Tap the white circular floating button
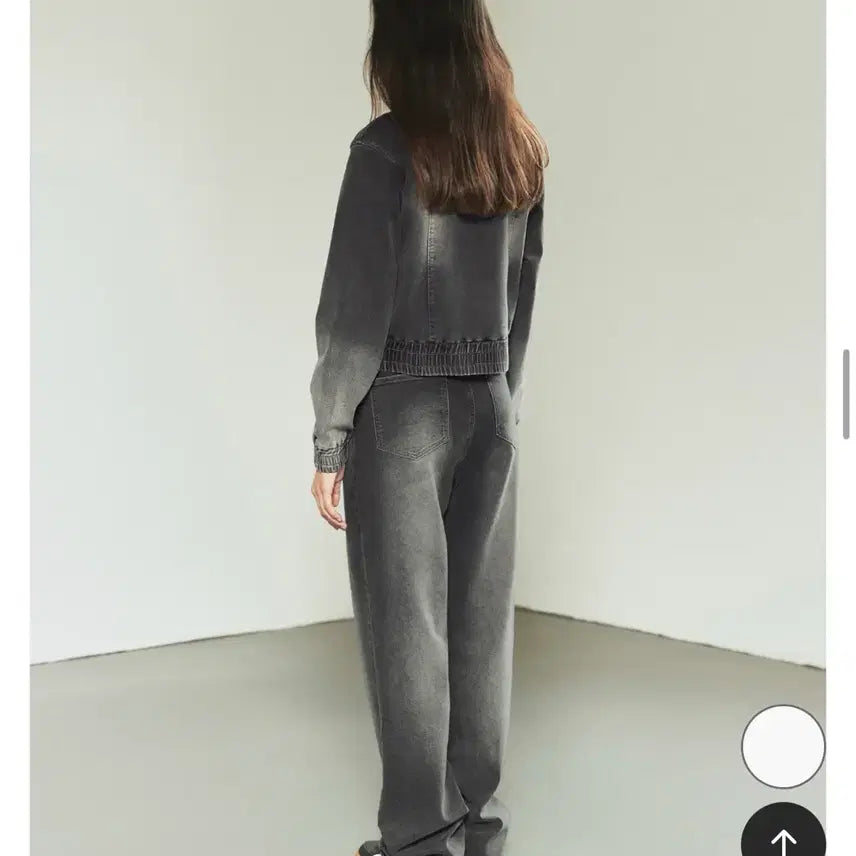Viewport: 856px width, 856px height. click(783, 746)
